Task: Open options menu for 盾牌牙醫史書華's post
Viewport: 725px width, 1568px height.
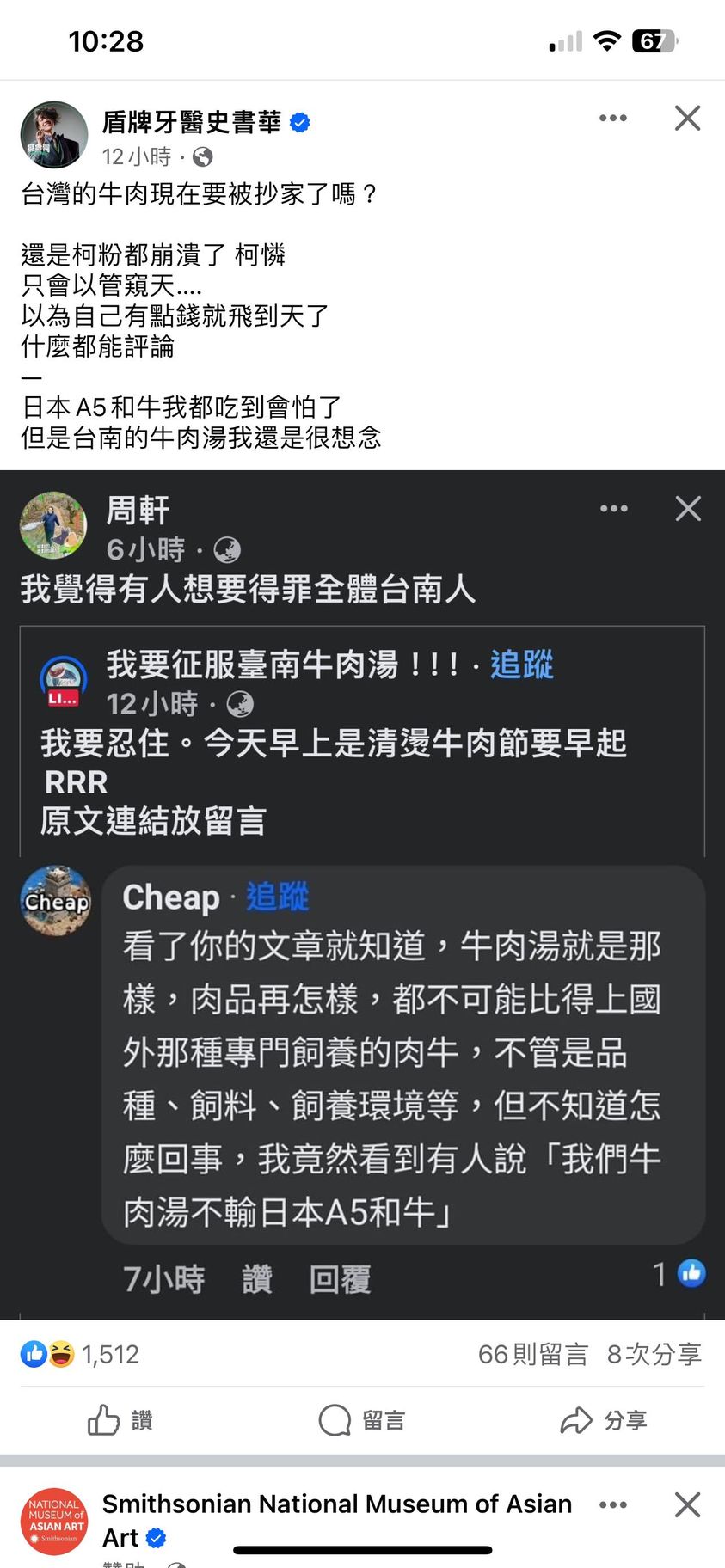Action: [612, 119]
